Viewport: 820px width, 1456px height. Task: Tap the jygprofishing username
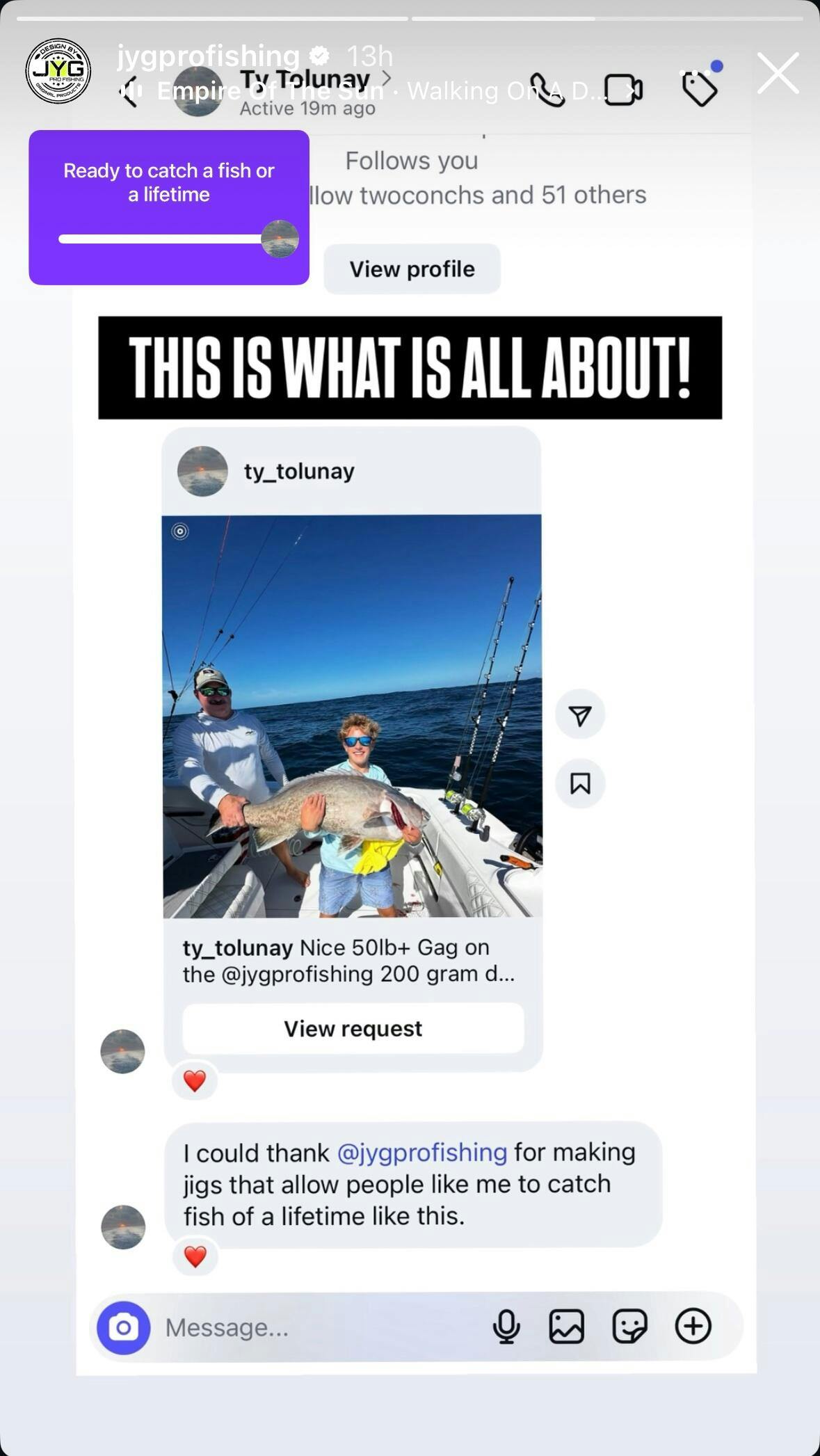[208, 55]
